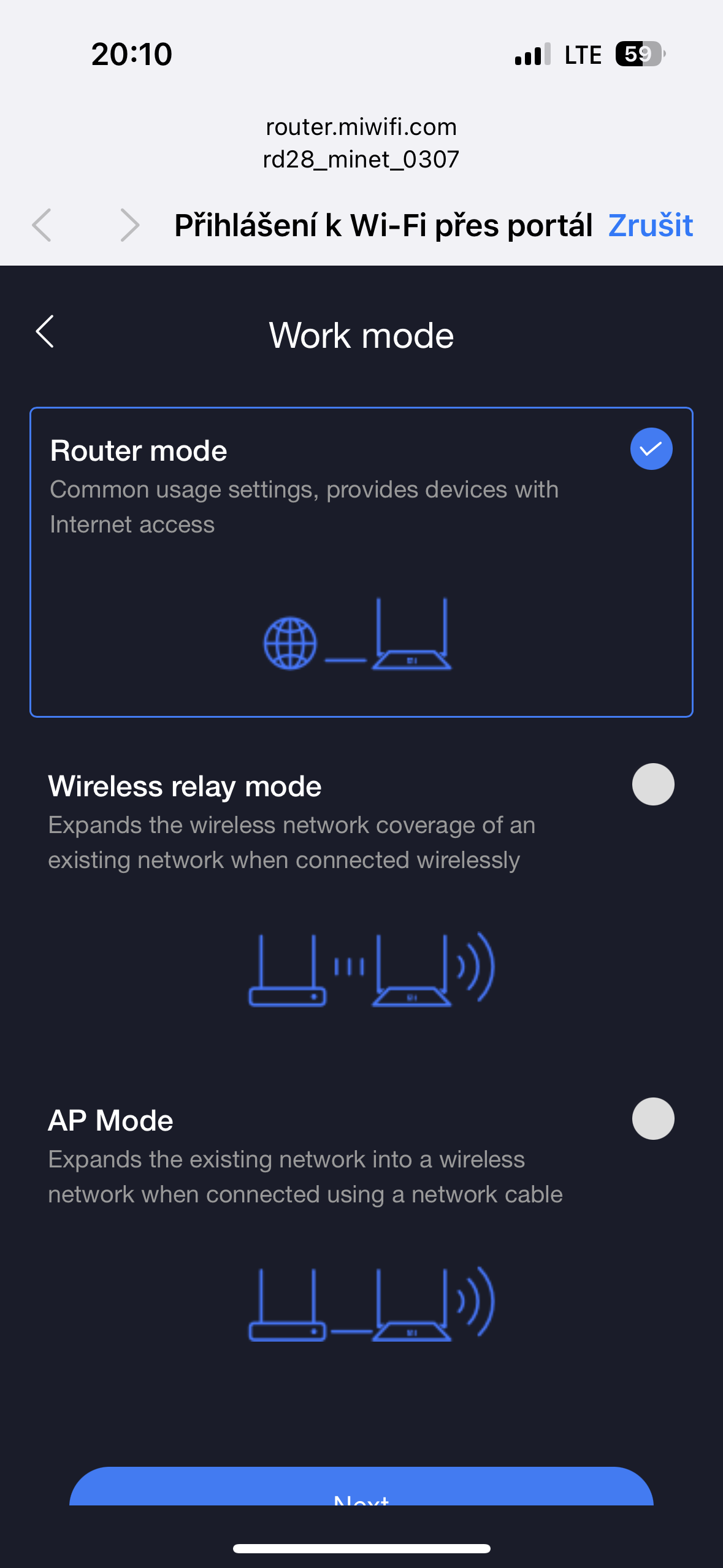The height and width of the screenshot is (1568, 723).
Task: Navigate back in the portal browser
Action: pyautogui.click(x=42, y=226)
